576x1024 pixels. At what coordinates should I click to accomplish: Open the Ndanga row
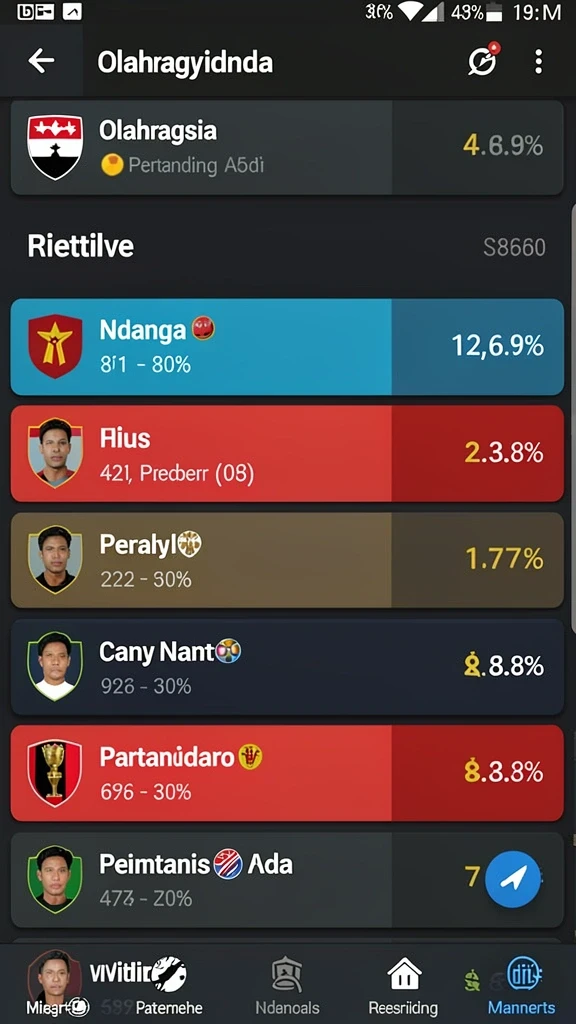point(287,347)
